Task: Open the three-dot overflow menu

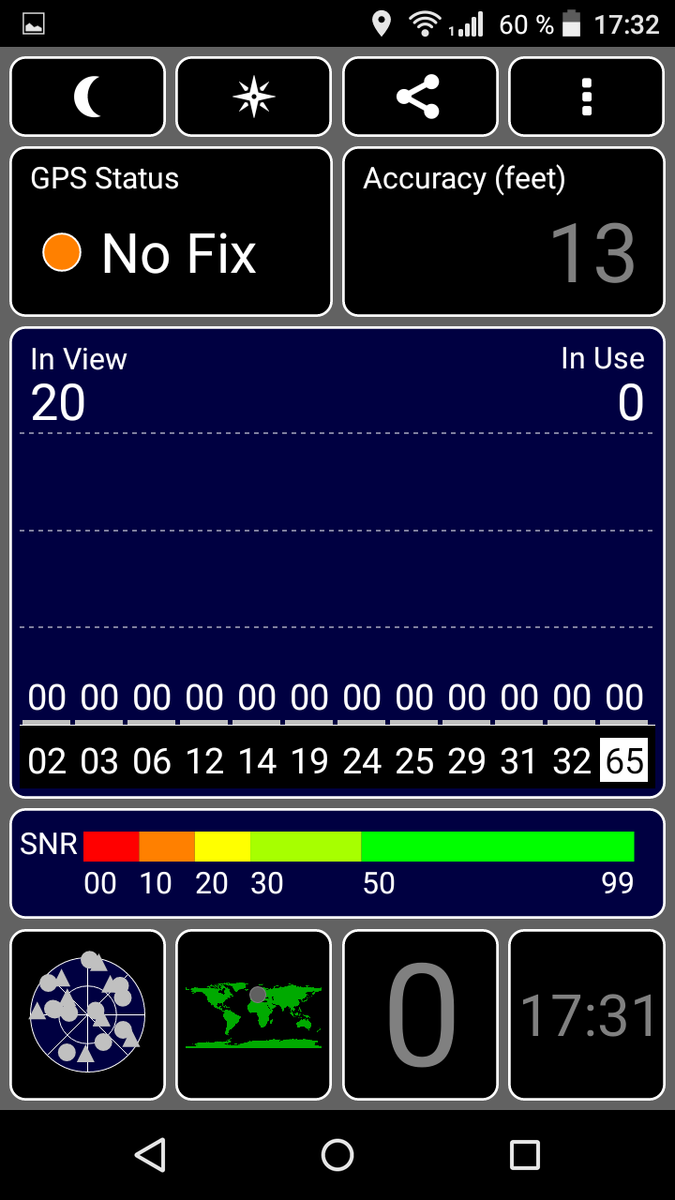Action: coord(586,97)
